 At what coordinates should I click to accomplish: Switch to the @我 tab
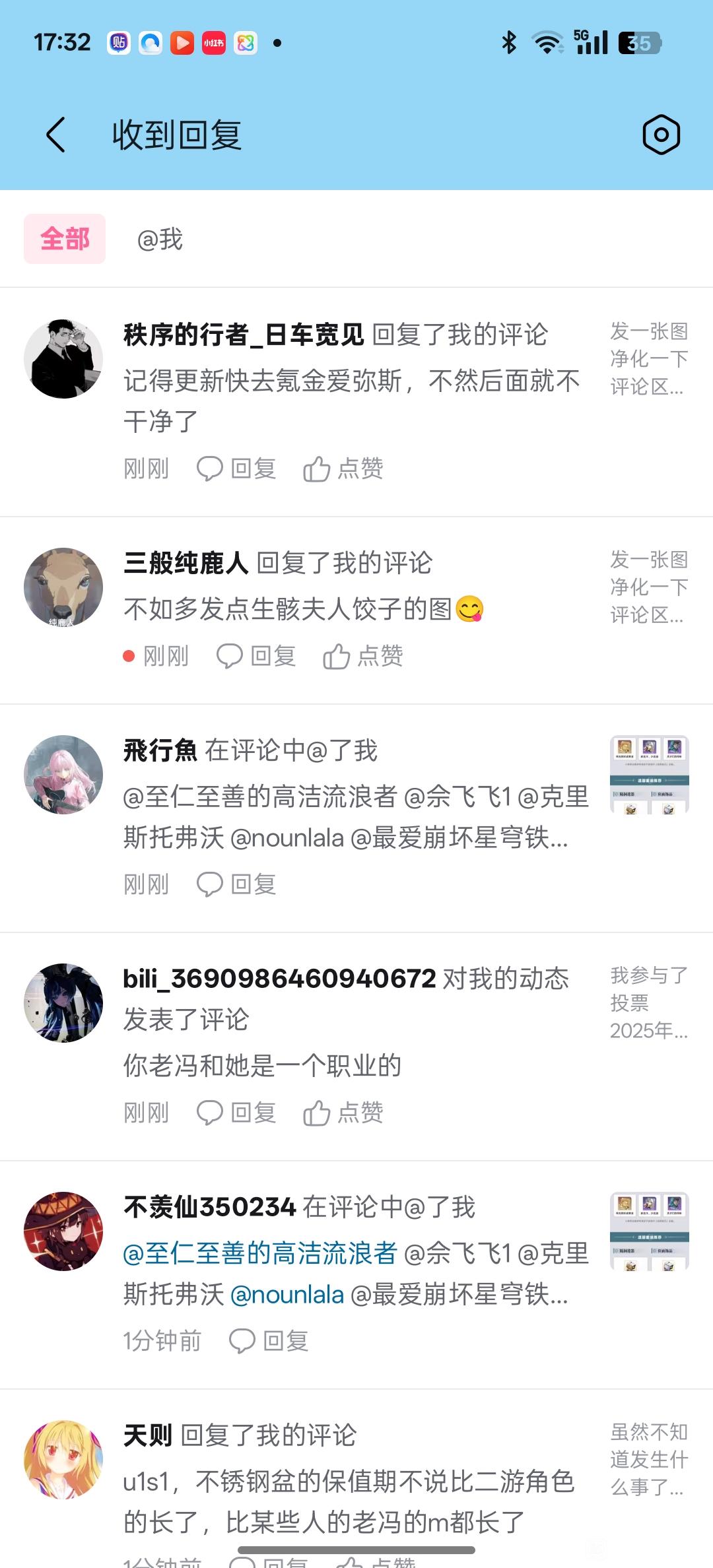click(x=160, y=239)
